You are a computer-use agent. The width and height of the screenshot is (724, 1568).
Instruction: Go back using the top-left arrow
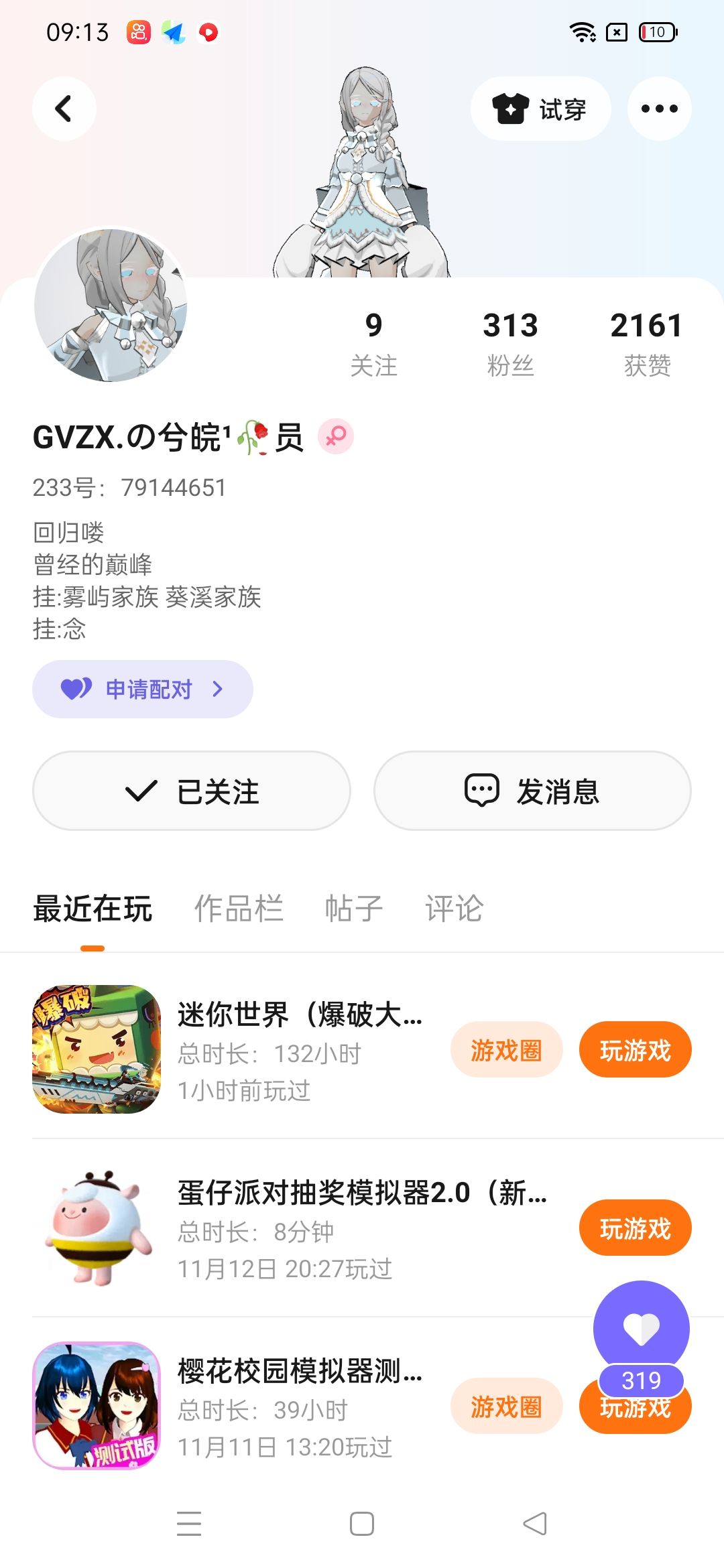(x=64, y=109)
